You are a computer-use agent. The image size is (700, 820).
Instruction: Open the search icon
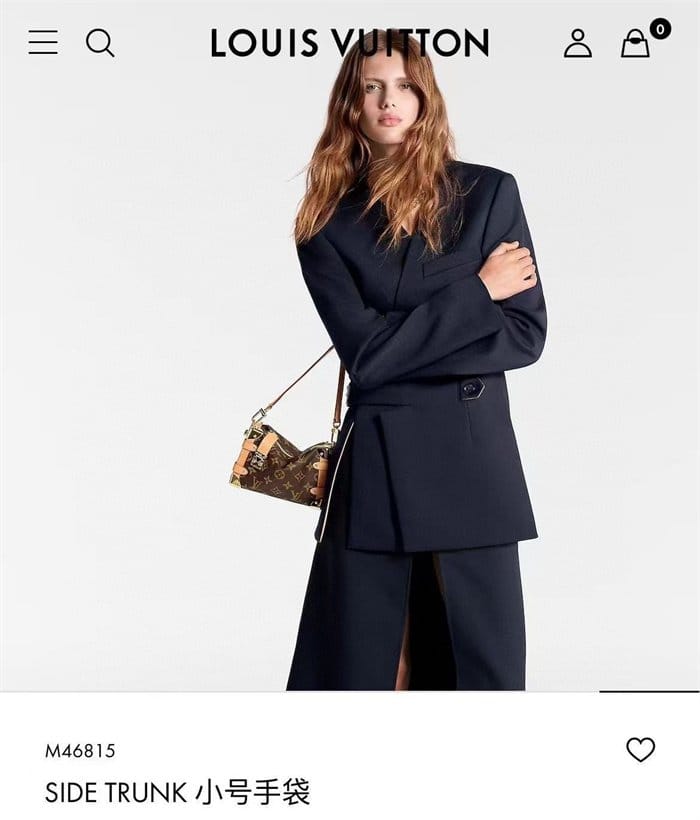100,43
